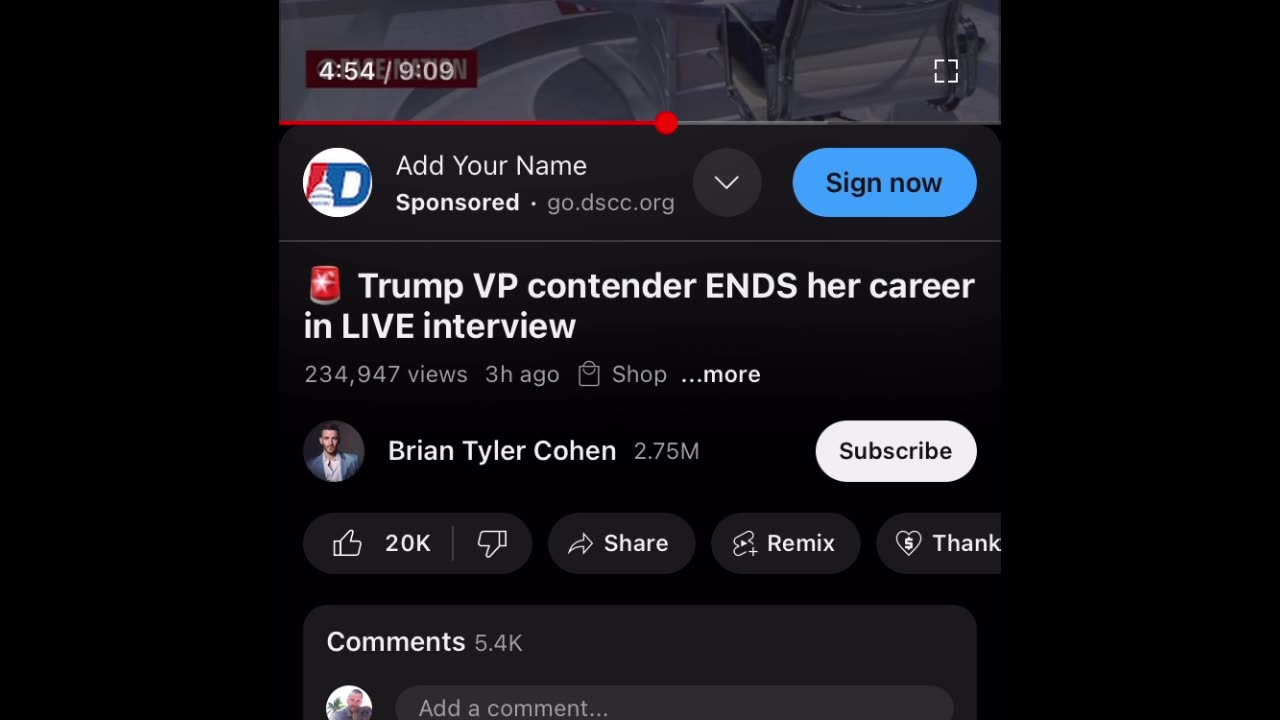Open Brian Tyler Cohen's channel
This screenshot has width=1280, height=720.
501,451
